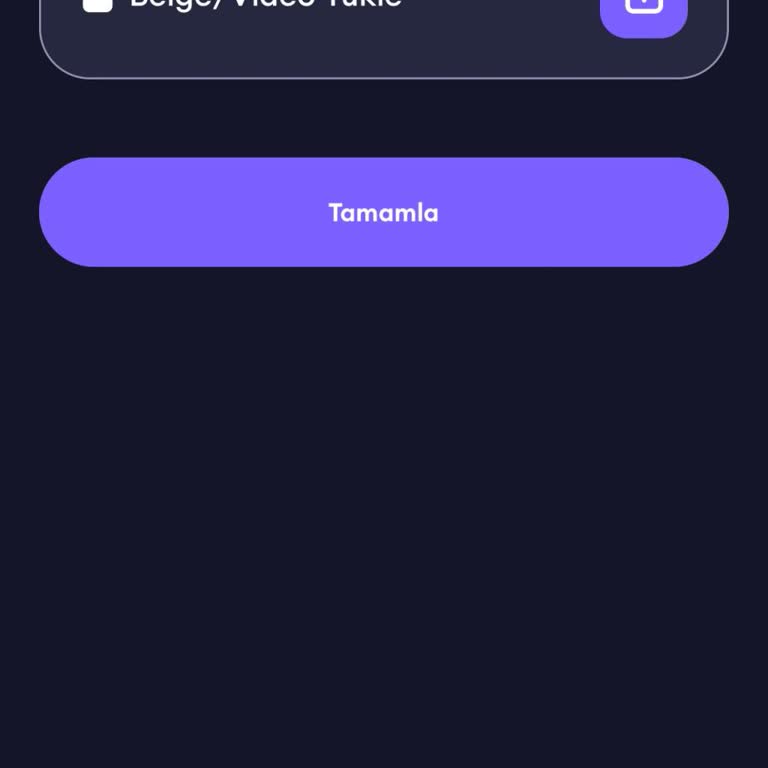Tap the Tamamla button
The width and height of the screenshot is (768, 768).
(x=383, y=212)
